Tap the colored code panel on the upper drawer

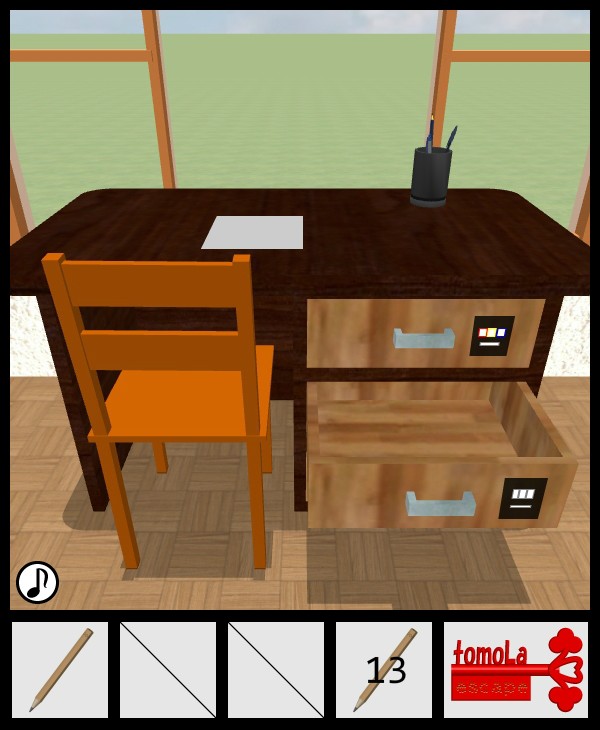point(492,336)
